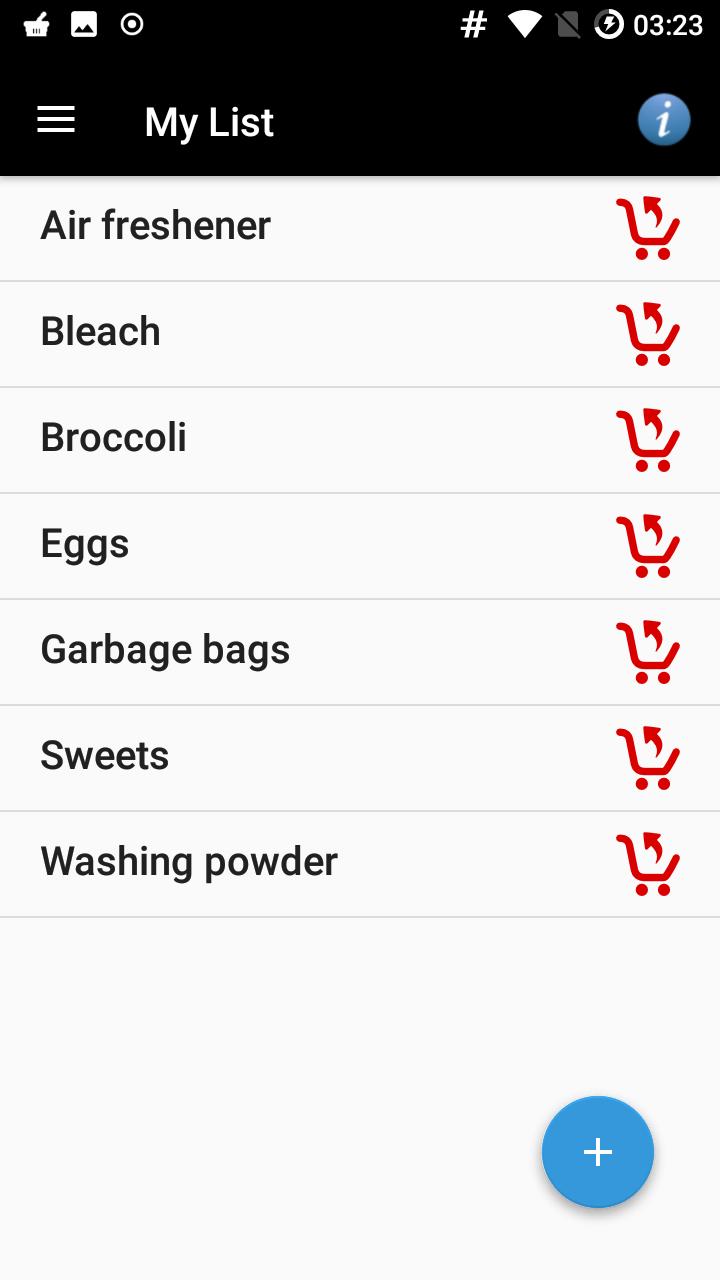Screen dimensions: 720x1280
Task: Tap the cart icon next to Washing powder
Action: click(x=648, y=864)
